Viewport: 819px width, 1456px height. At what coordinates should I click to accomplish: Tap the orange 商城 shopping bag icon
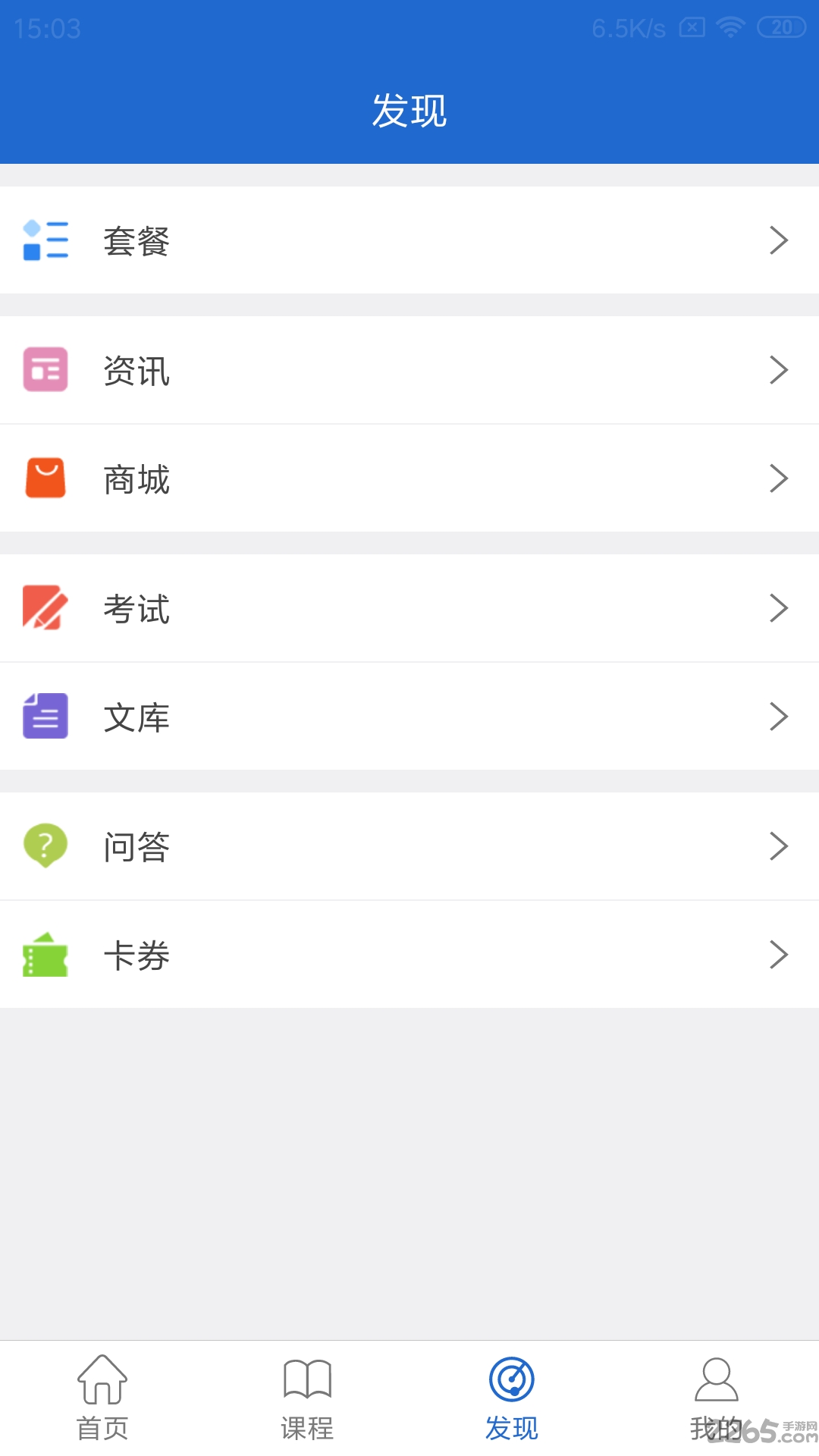click(x=45, y=478)
